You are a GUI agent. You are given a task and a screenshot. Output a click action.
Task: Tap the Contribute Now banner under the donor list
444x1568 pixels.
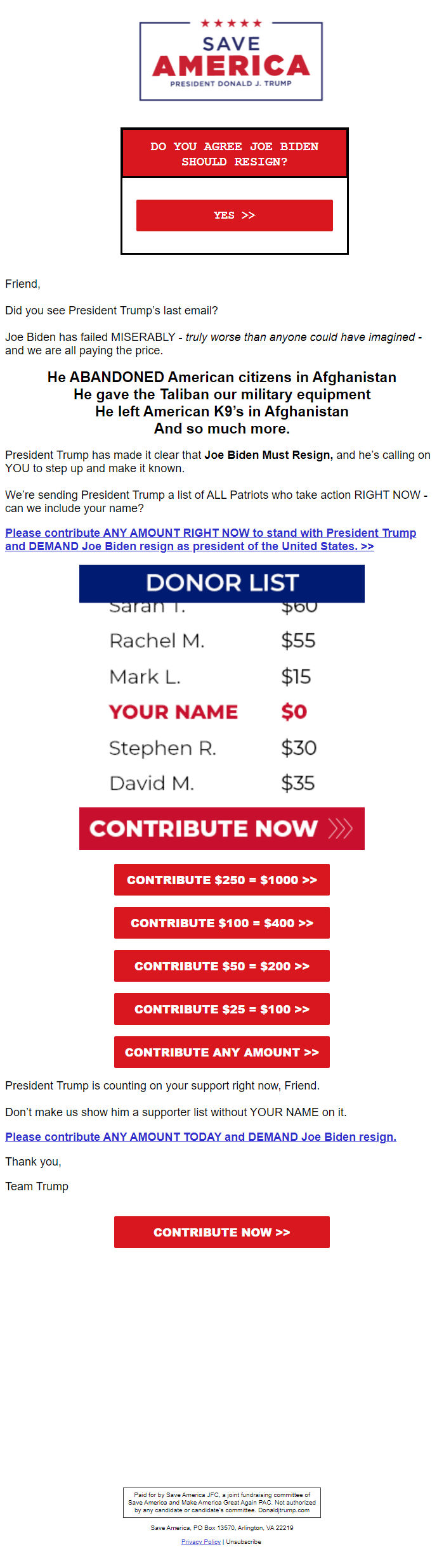(221, 828)
